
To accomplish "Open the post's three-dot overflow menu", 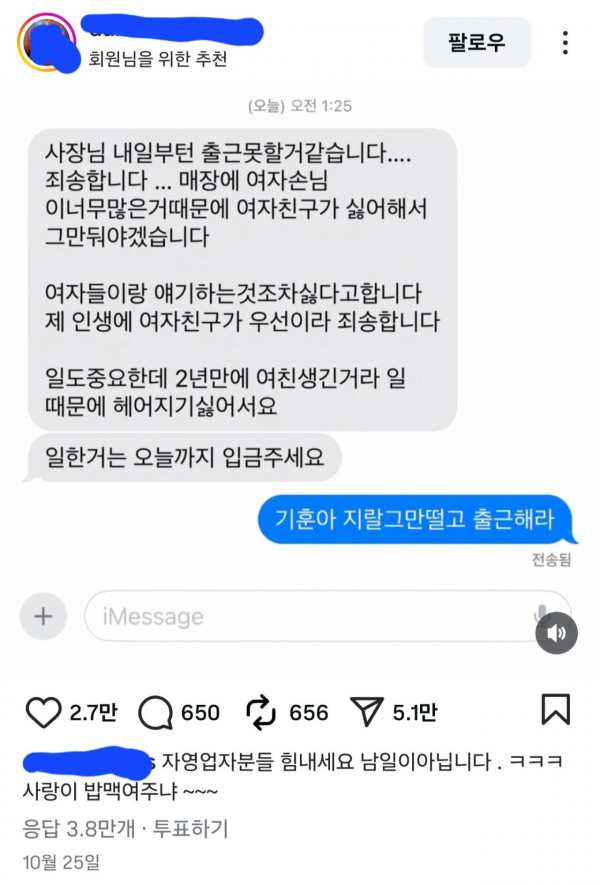I will (x=566, y=42).
